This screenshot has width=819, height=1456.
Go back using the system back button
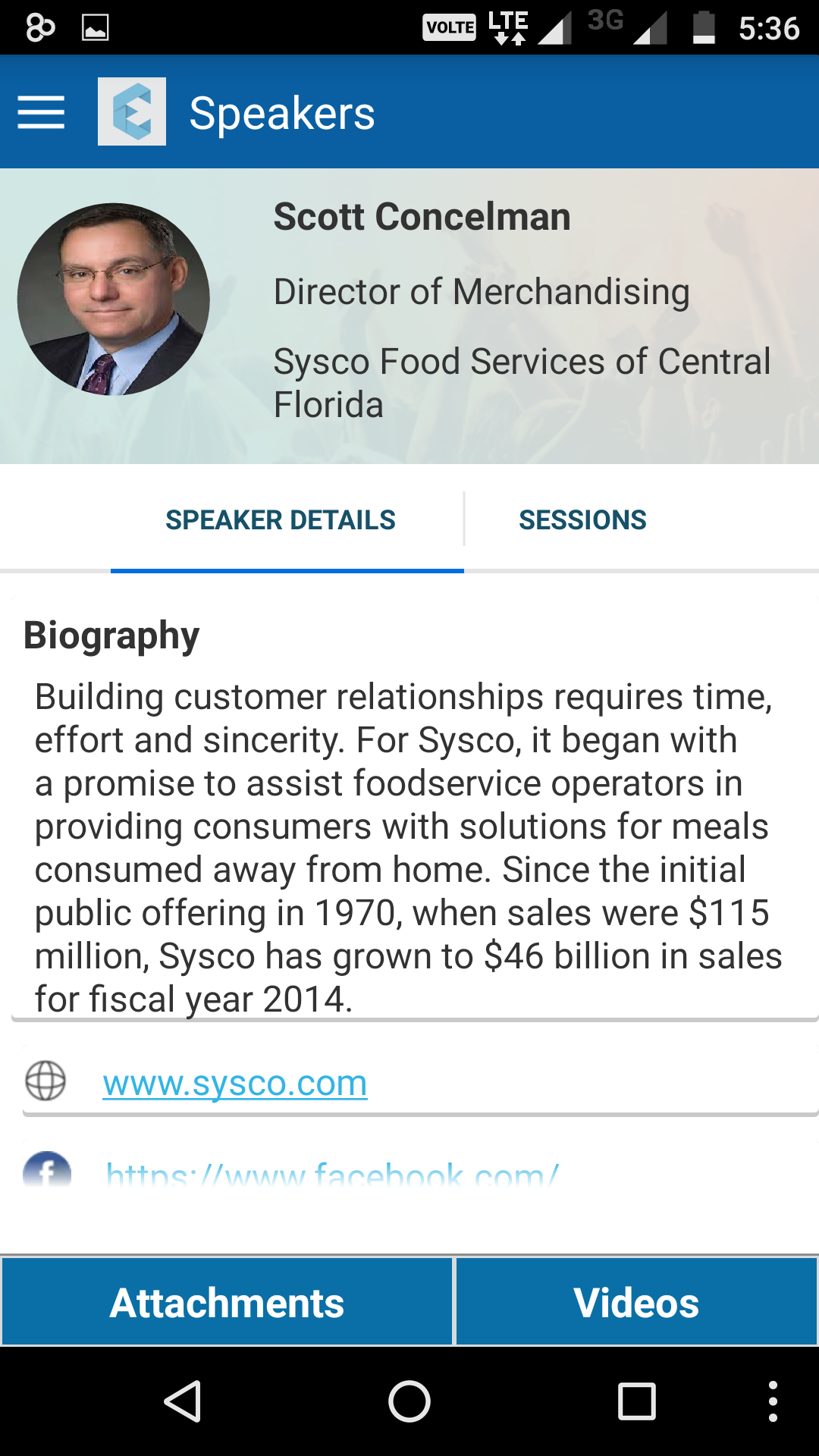183,1401
